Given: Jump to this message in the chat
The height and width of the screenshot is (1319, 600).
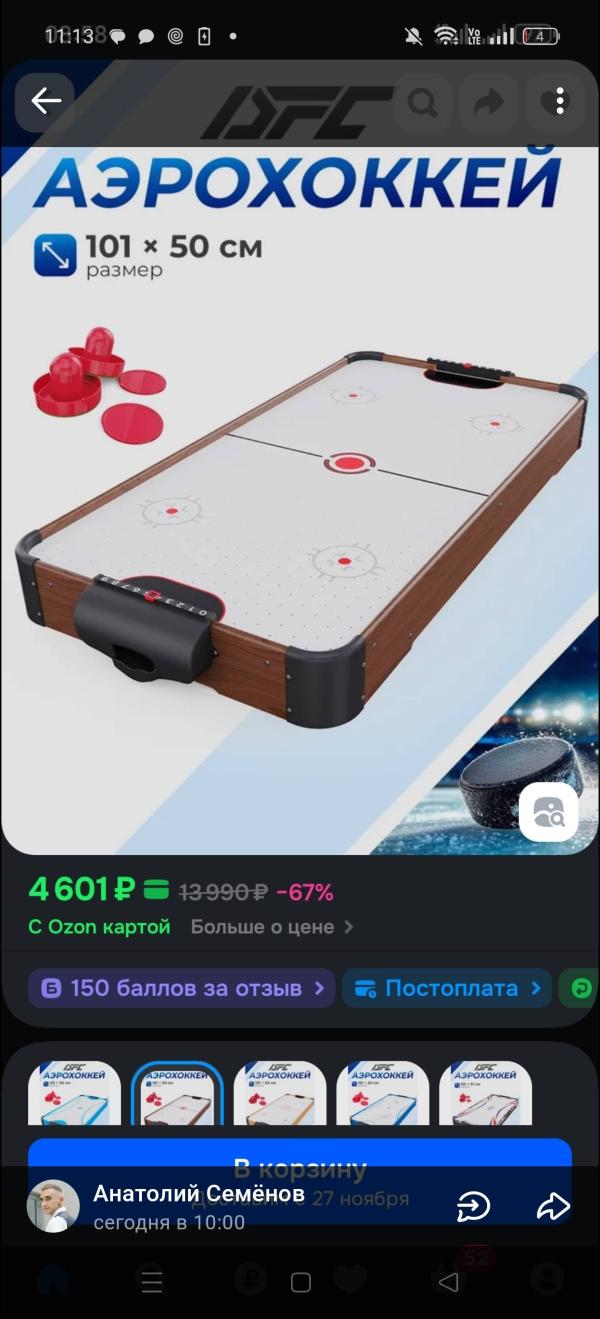Looking at the screenshot, I should (473, 1207).
